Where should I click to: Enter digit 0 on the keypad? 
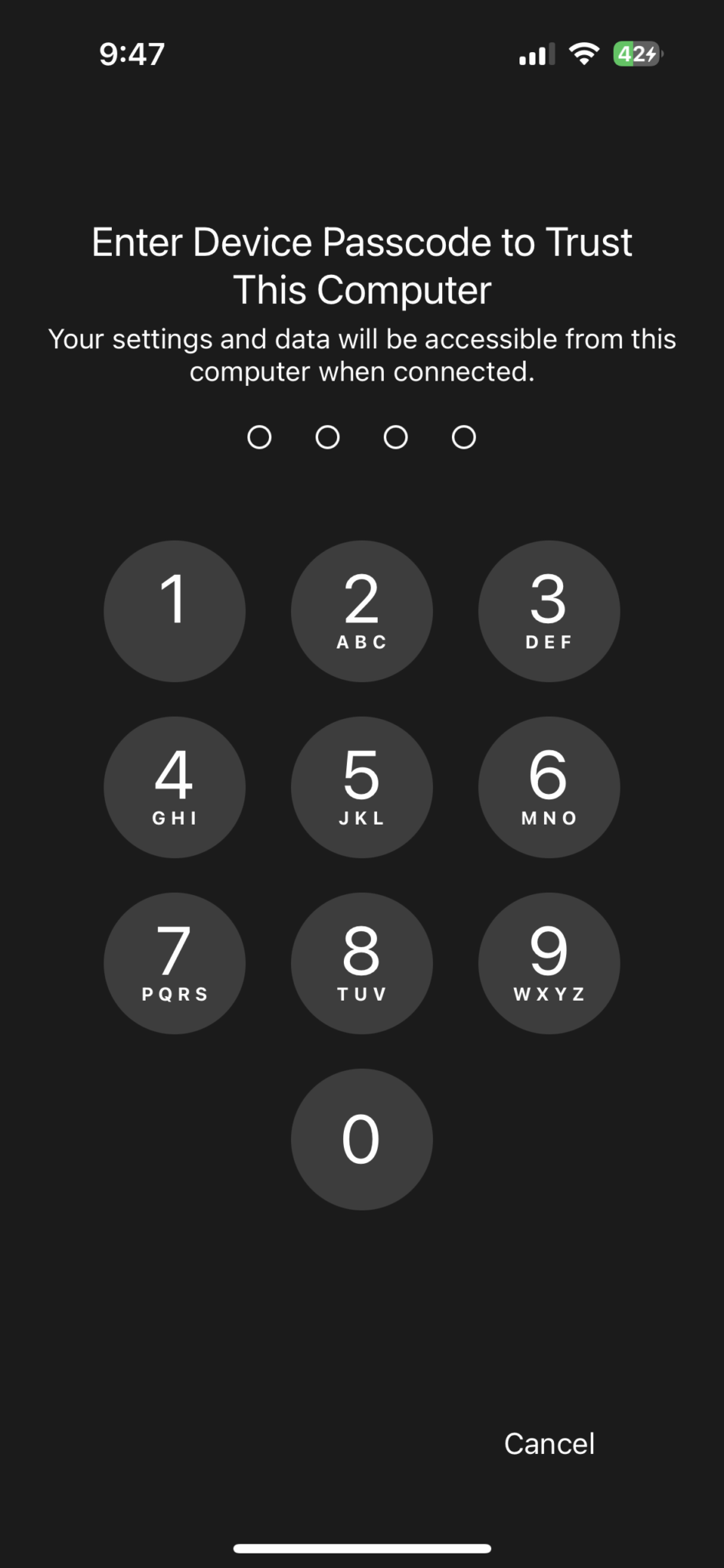click(362, 1139)
